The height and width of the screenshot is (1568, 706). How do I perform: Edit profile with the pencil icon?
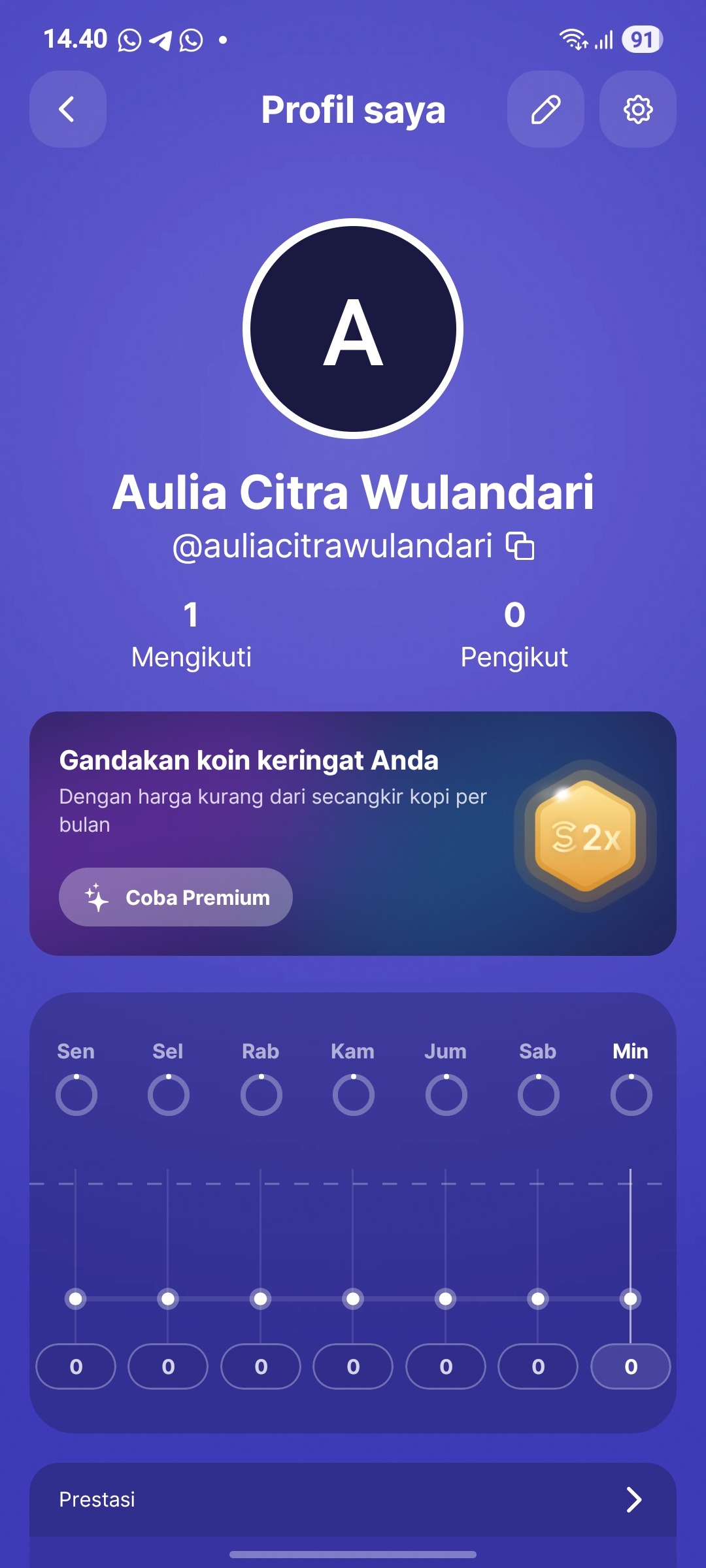click(545, 109)
